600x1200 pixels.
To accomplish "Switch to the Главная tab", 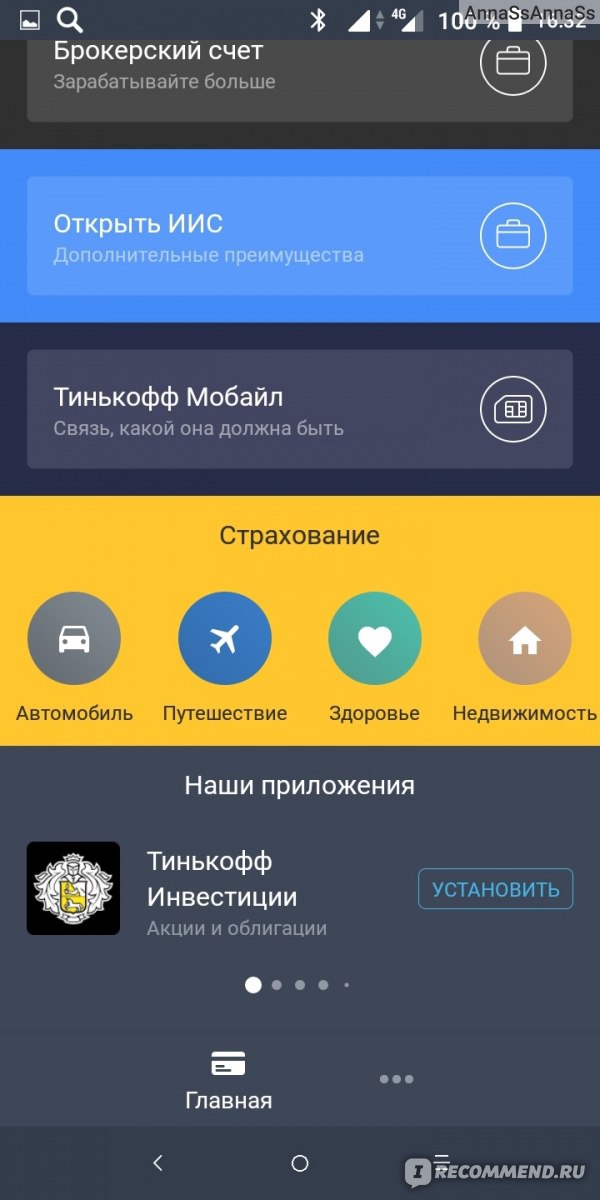I will click(228, 1081).
